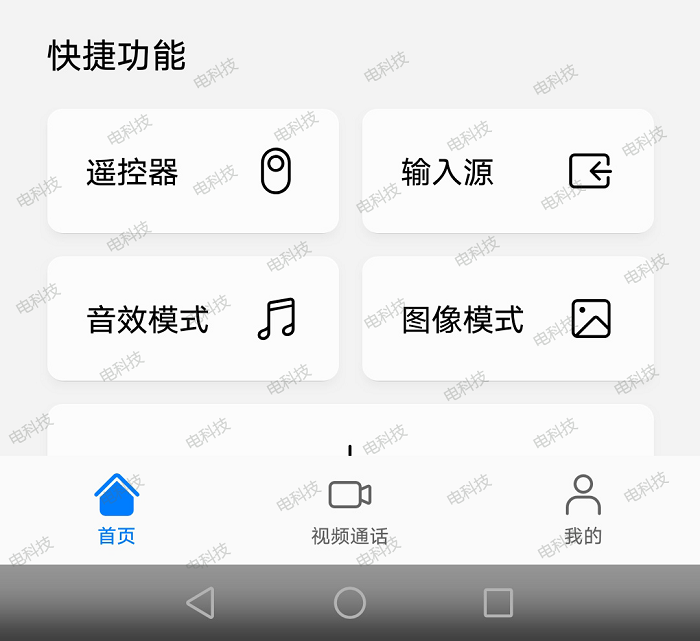
Task: Switch to the 我的 profile tab
Action: [582, 510]
